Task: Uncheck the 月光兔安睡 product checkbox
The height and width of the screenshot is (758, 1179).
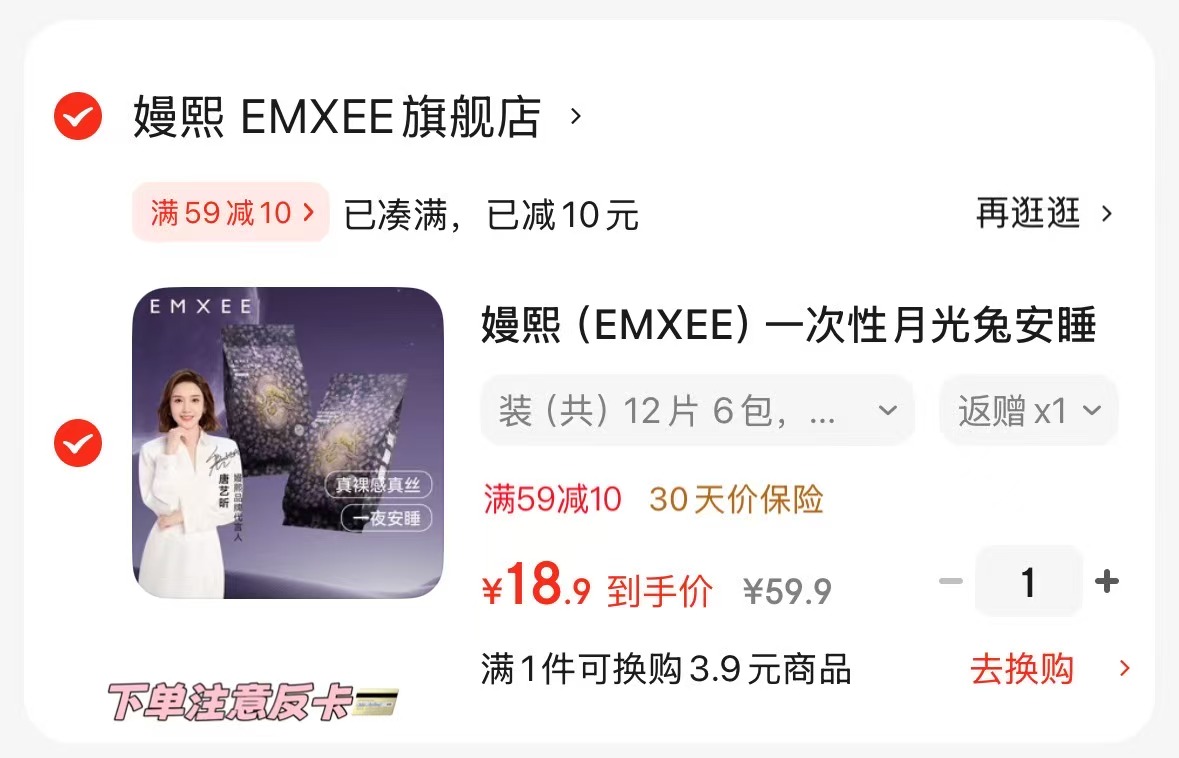Action: click(78, 443)
